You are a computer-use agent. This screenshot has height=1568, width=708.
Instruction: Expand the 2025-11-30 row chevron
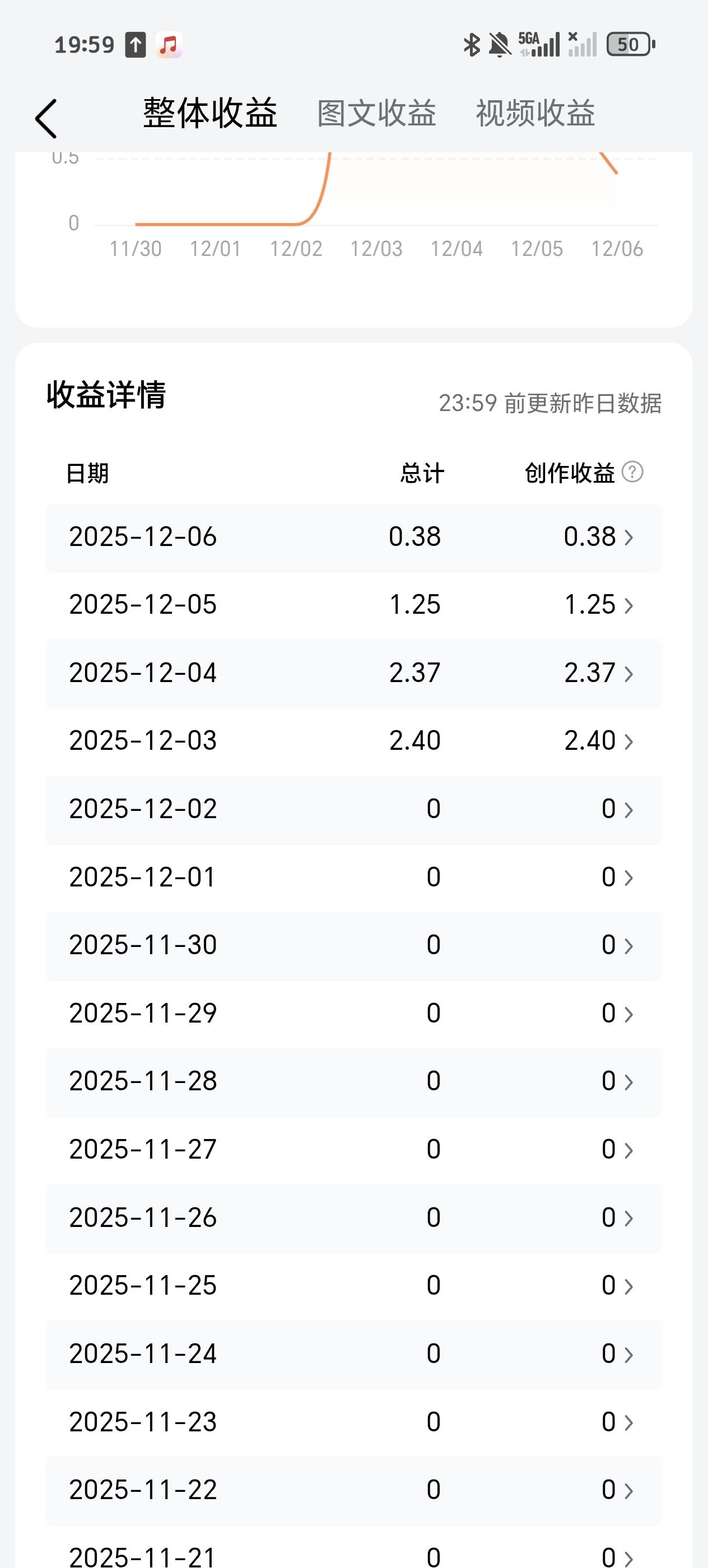tap(630, 945)
